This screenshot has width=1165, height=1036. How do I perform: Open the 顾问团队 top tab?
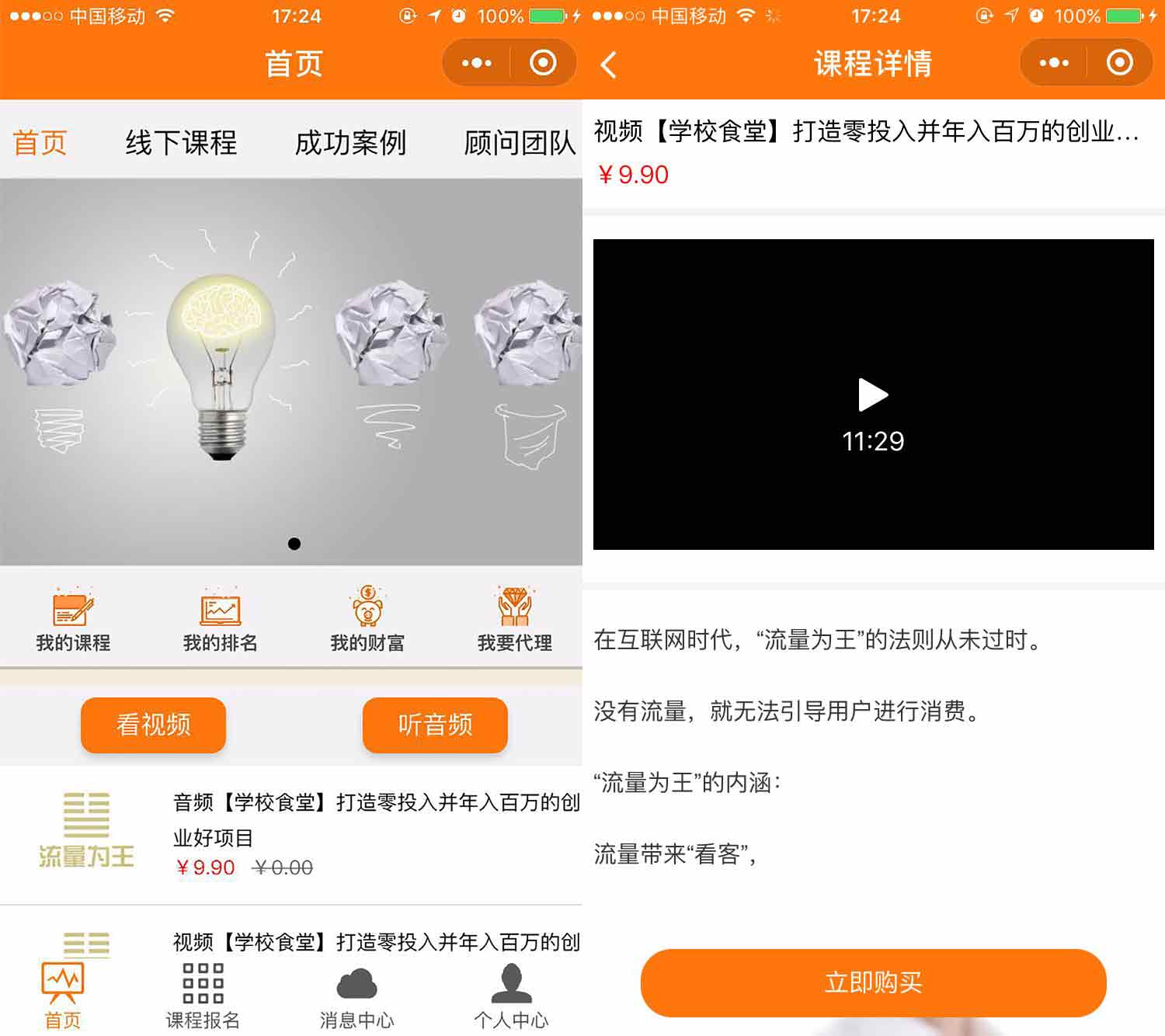pyautogui.click(x=519, y=143)
